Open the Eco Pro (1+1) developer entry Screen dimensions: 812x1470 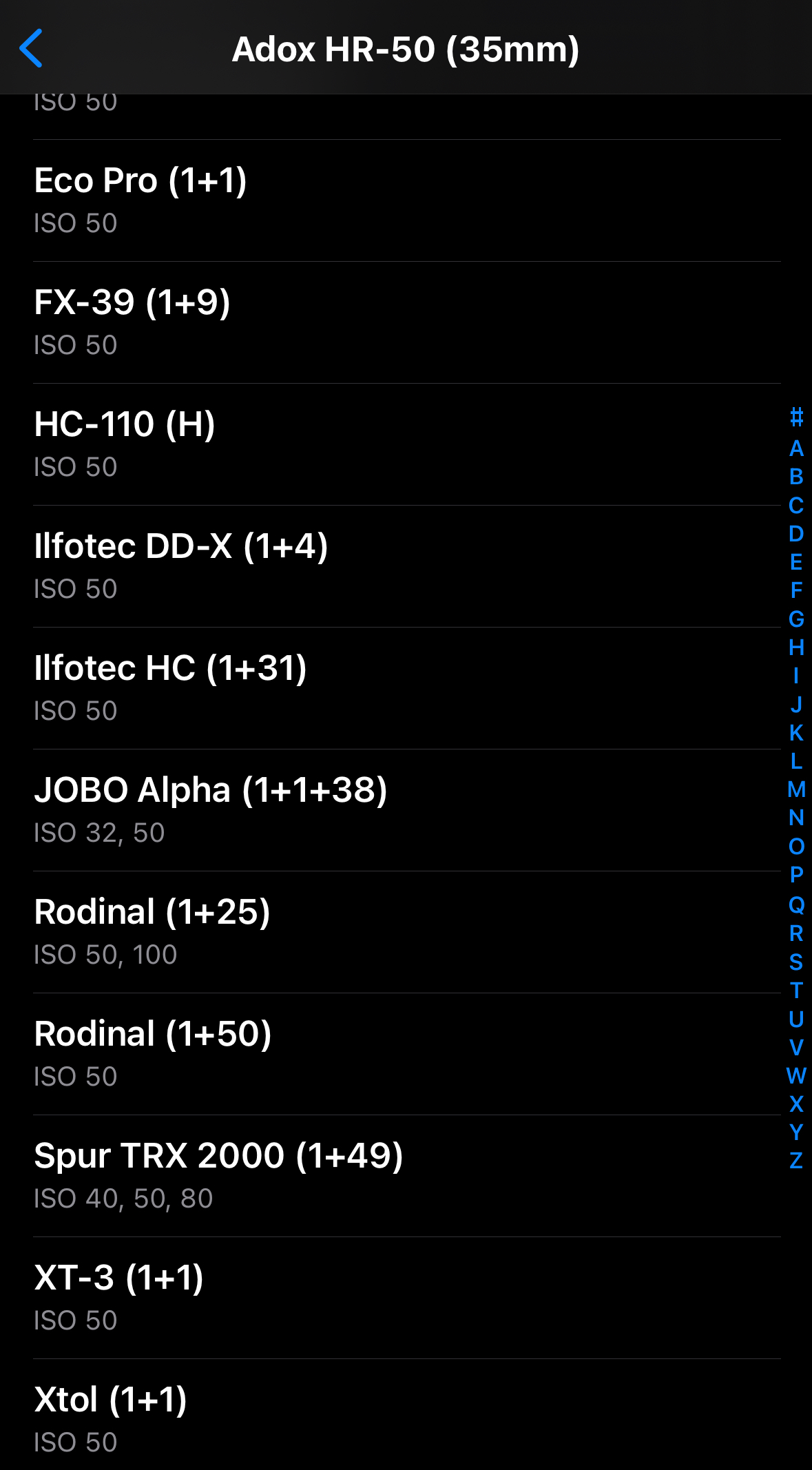(406, 200)
